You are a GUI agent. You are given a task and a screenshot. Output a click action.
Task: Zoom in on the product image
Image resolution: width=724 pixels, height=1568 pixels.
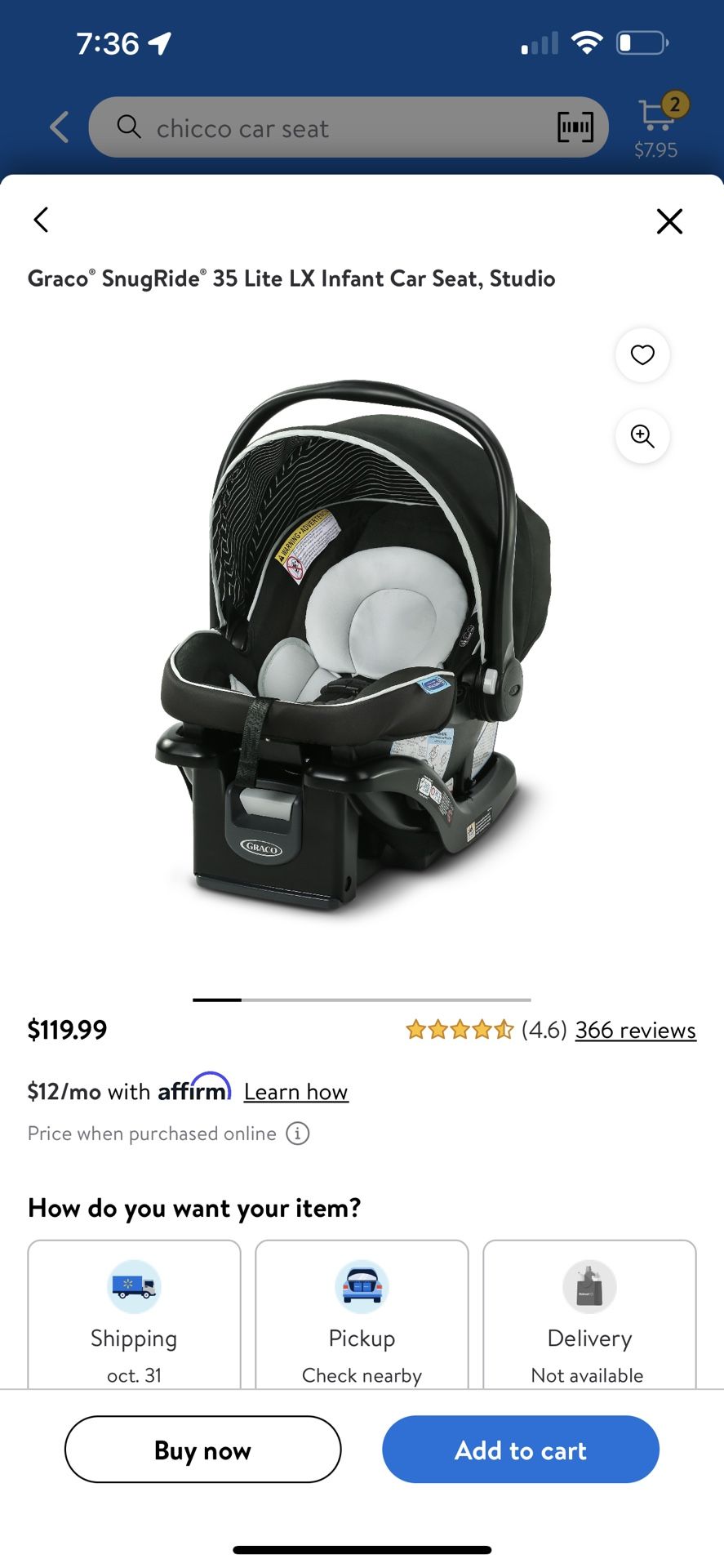[642, 436]
